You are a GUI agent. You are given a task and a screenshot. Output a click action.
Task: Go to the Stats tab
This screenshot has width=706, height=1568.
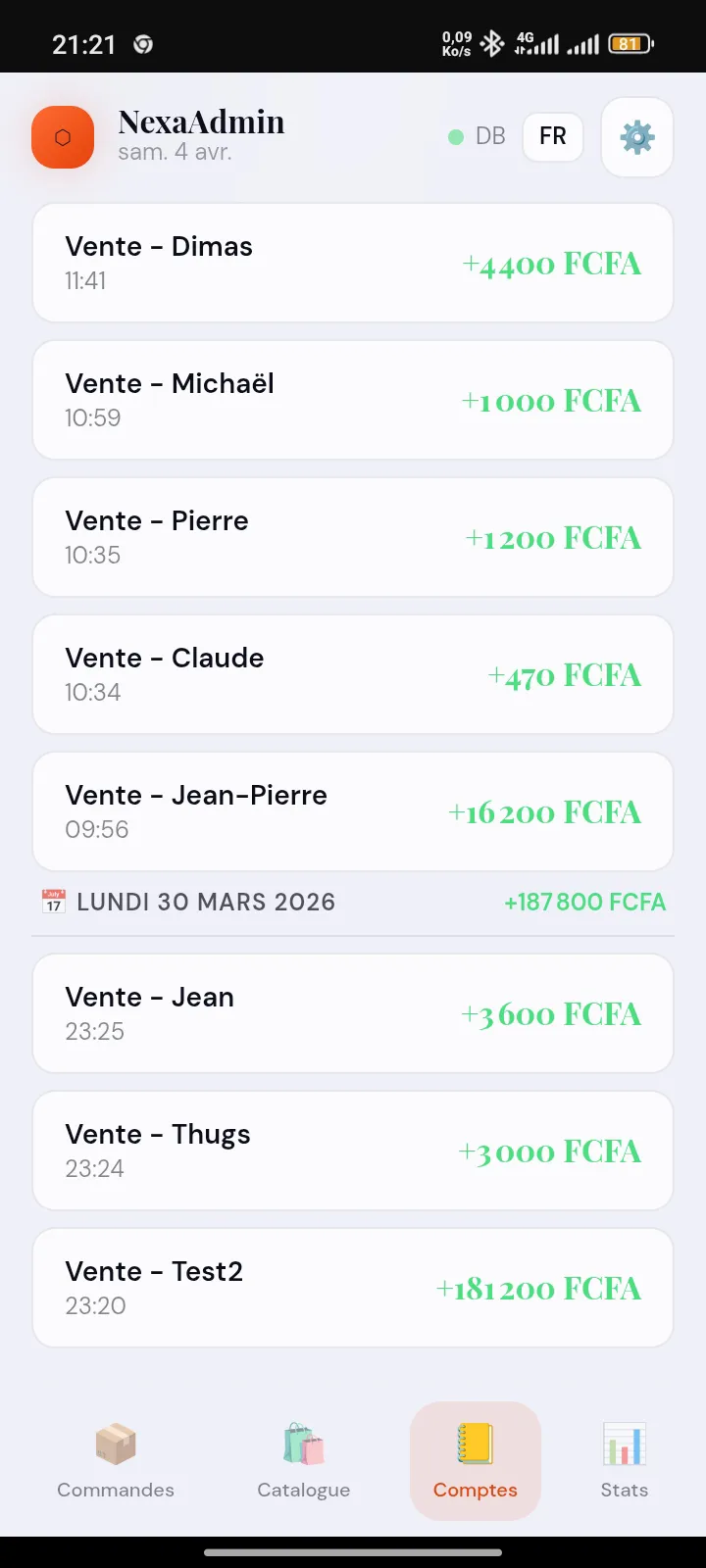(625, 1461)
